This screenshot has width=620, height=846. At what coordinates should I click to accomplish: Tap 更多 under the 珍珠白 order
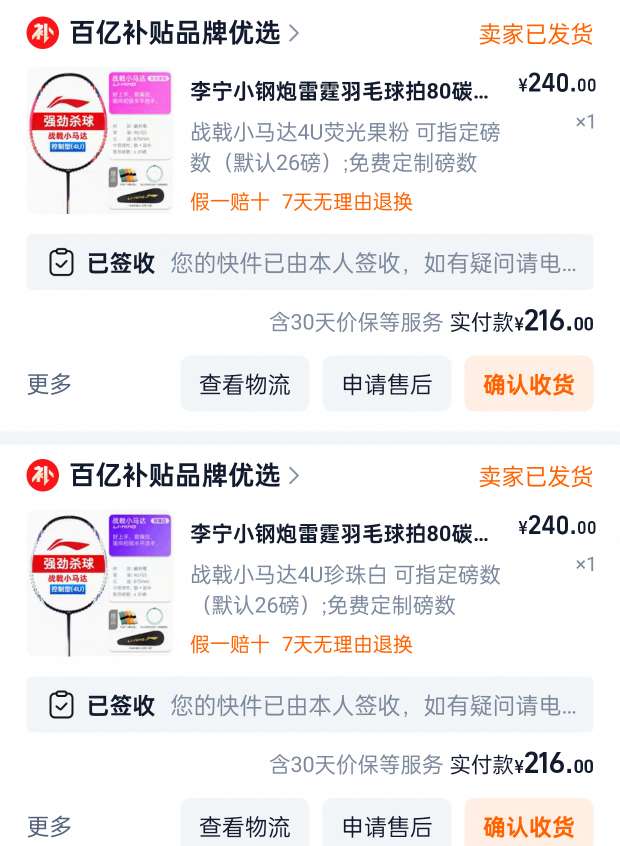49,826
